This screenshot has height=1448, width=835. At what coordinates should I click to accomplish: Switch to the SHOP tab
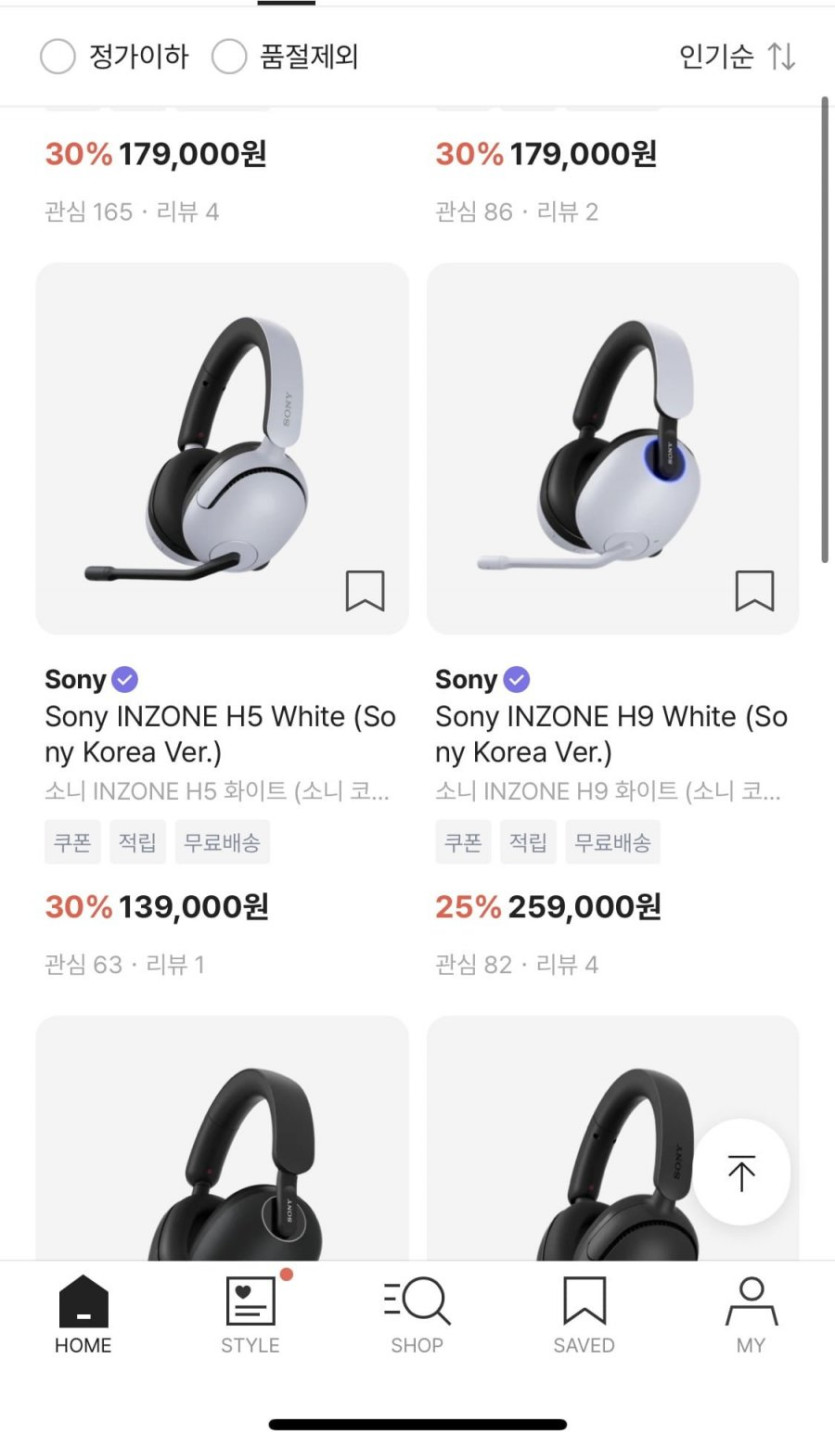click(417, 1315)
